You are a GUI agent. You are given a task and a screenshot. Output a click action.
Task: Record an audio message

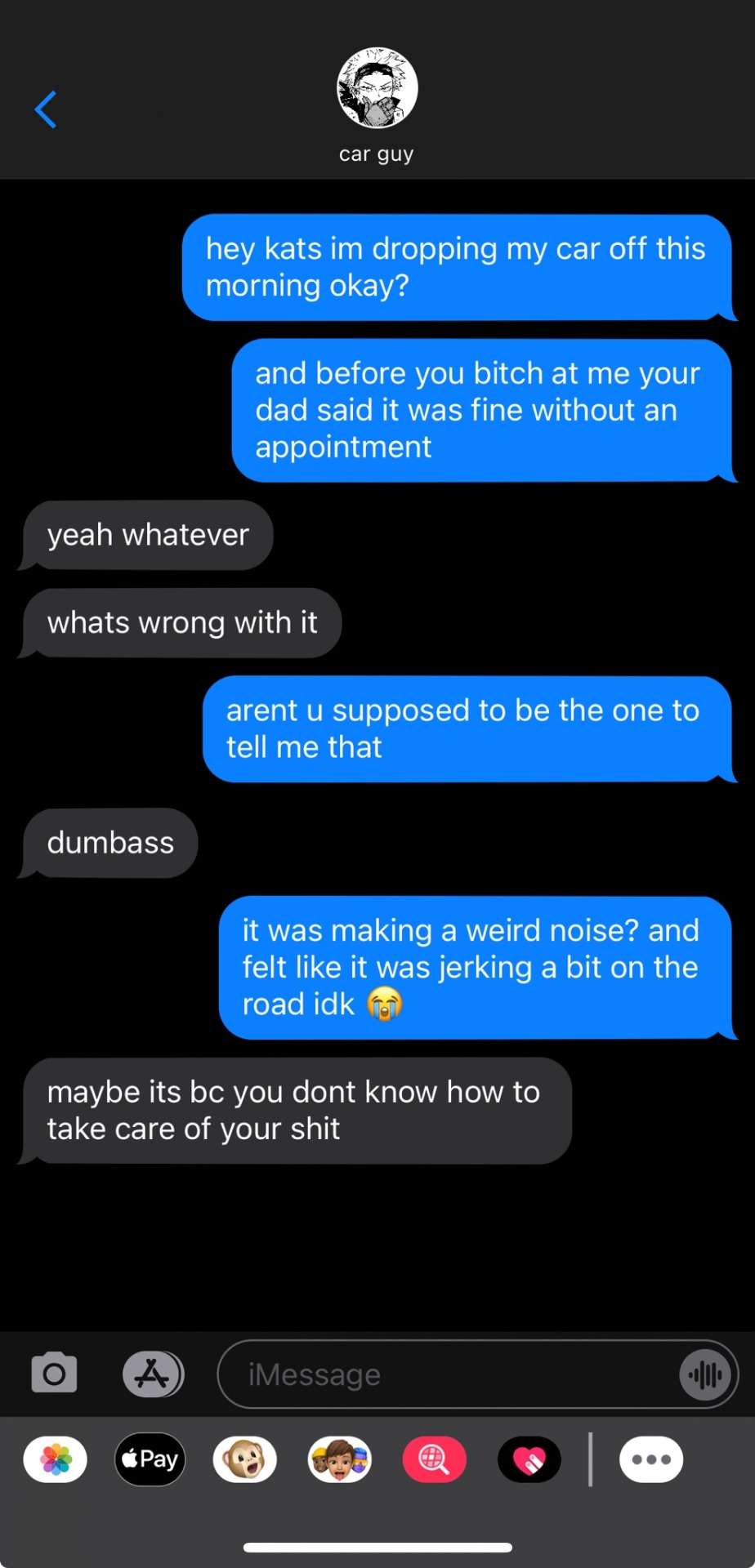[705, 1374]
